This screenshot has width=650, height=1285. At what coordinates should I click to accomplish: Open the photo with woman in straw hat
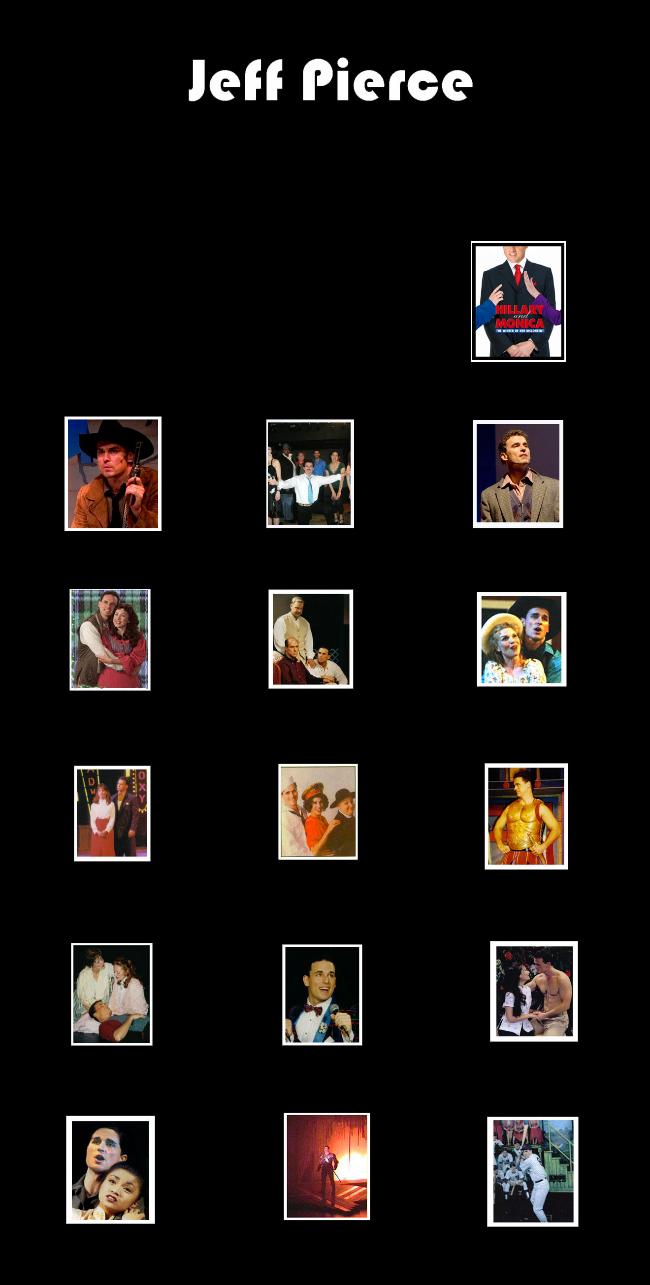pos(522,639)
